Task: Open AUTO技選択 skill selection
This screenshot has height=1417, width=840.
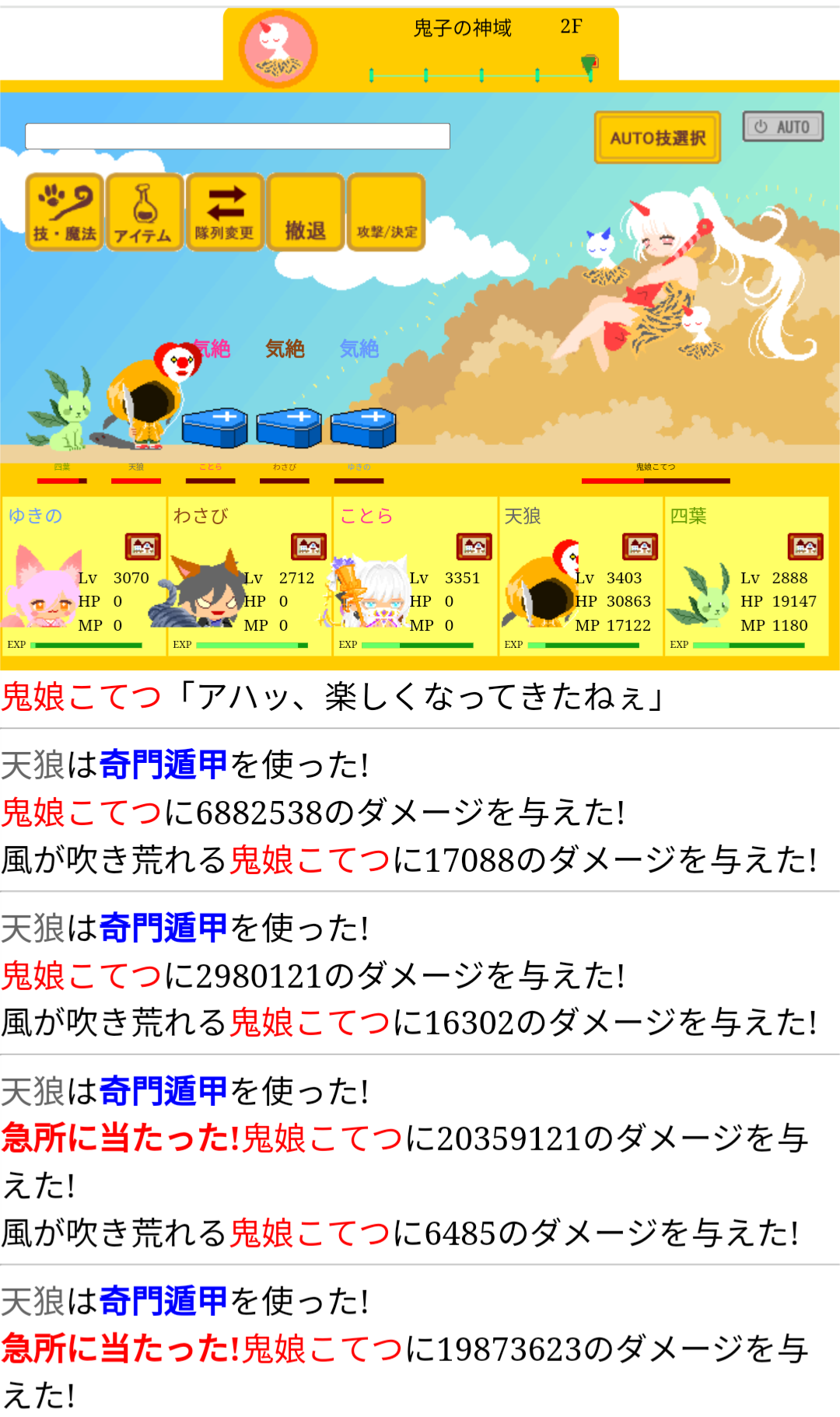Action: 657,138
